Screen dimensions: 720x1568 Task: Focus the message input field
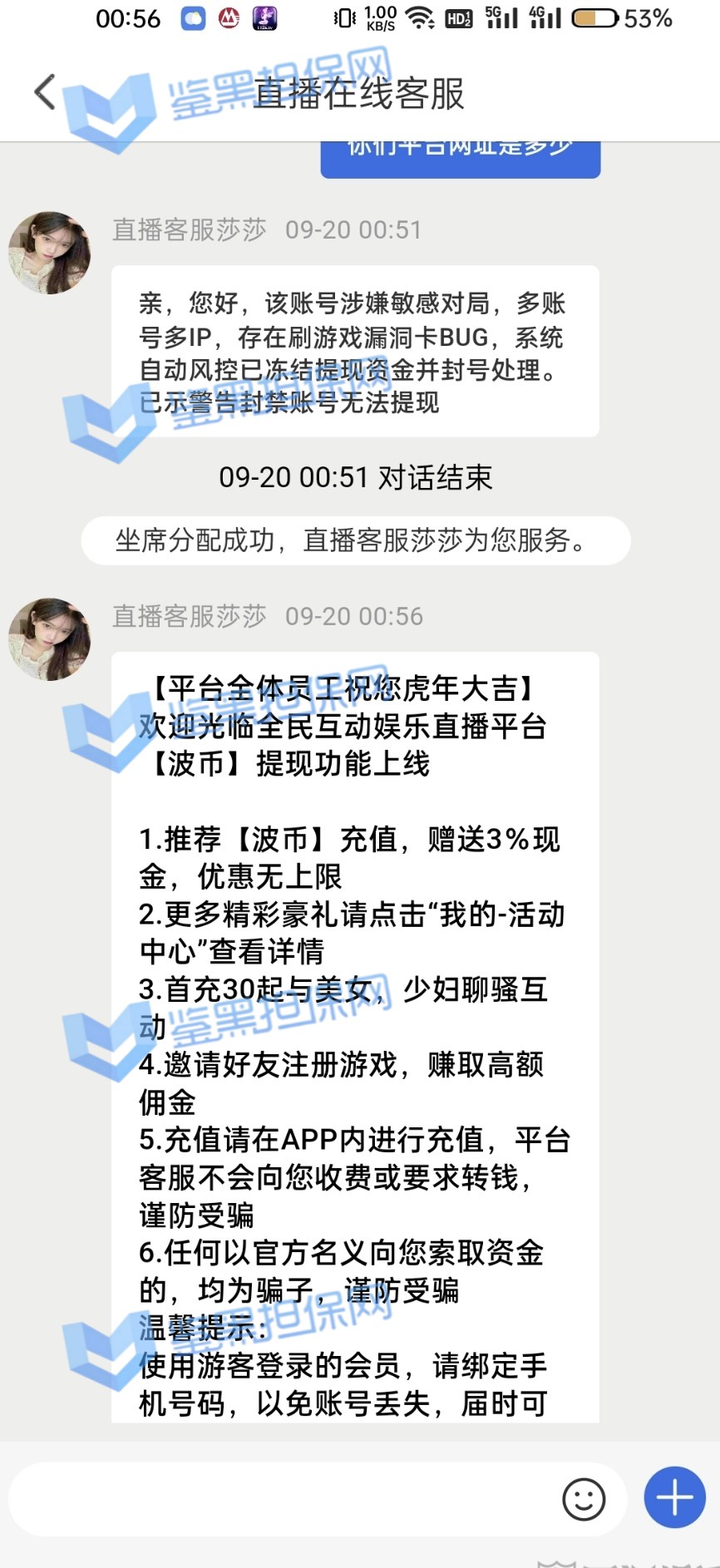283,1499
